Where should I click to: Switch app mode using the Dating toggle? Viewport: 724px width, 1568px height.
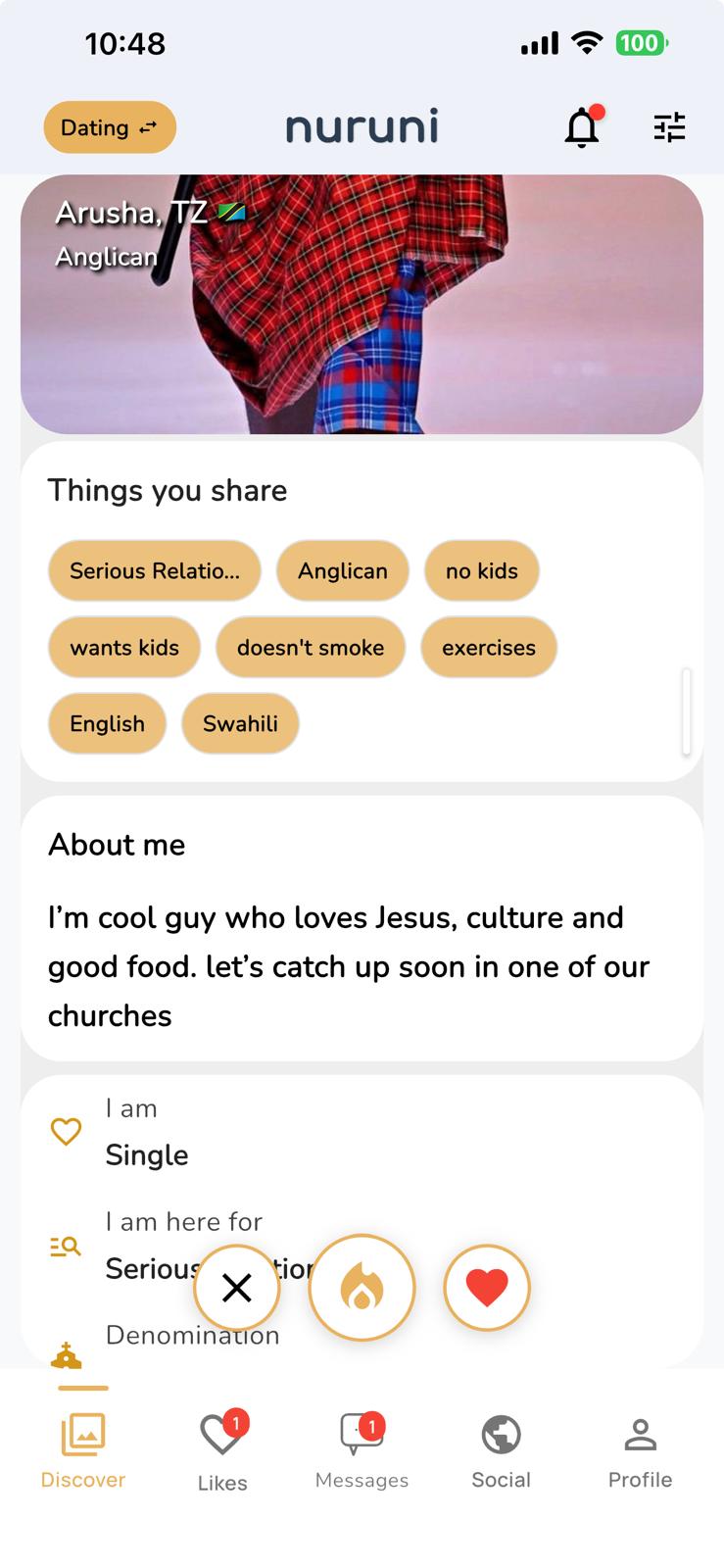tap(109, 127)
